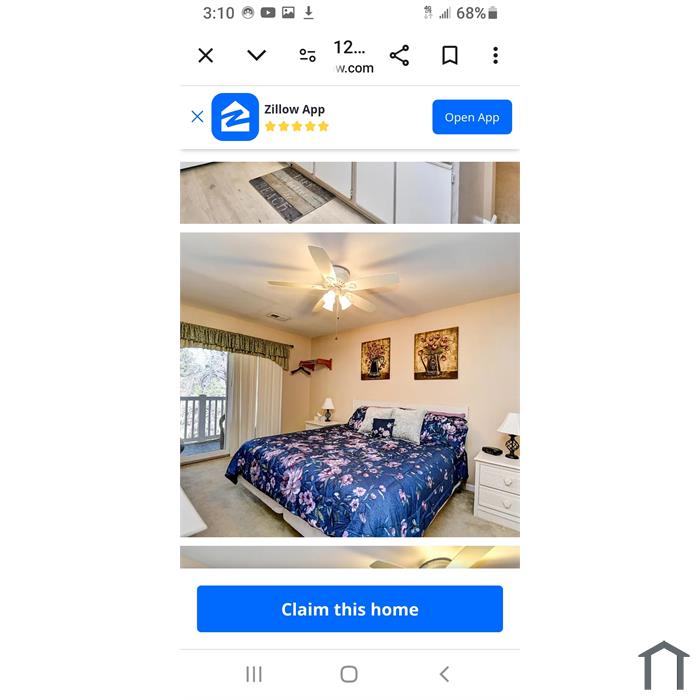Viewport: 700px width, 700px height.
Task: Open recent apps from navigation bar
Action: tap(254, 674)
